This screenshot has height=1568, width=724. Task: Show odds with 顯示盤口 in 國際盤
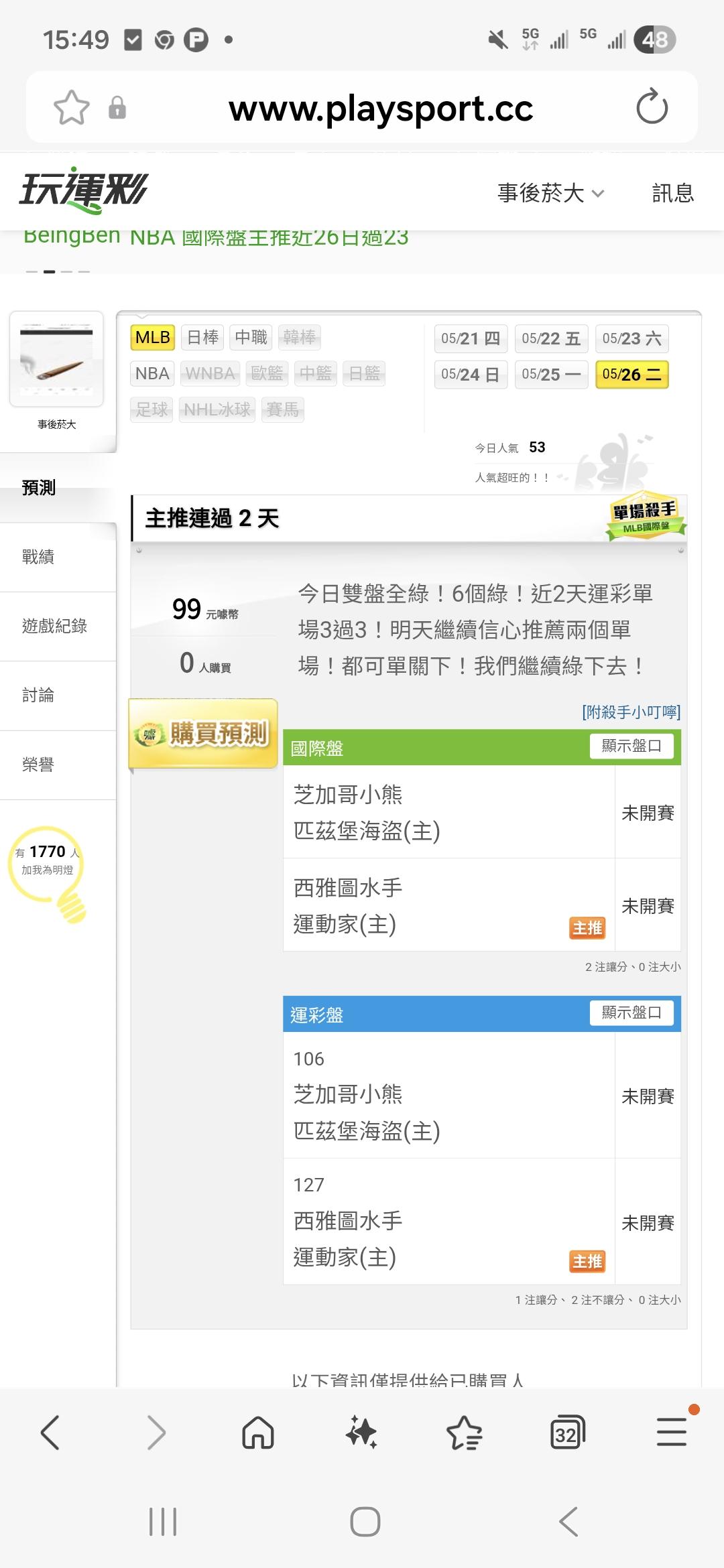[x=631, y=746]
